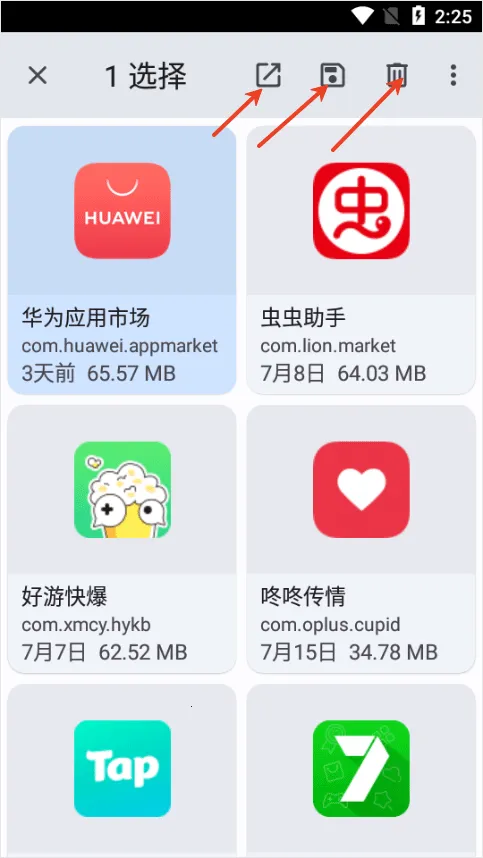Select the Tap app card
Viewport: 483px width, 858px height.
tap(122, 770)
